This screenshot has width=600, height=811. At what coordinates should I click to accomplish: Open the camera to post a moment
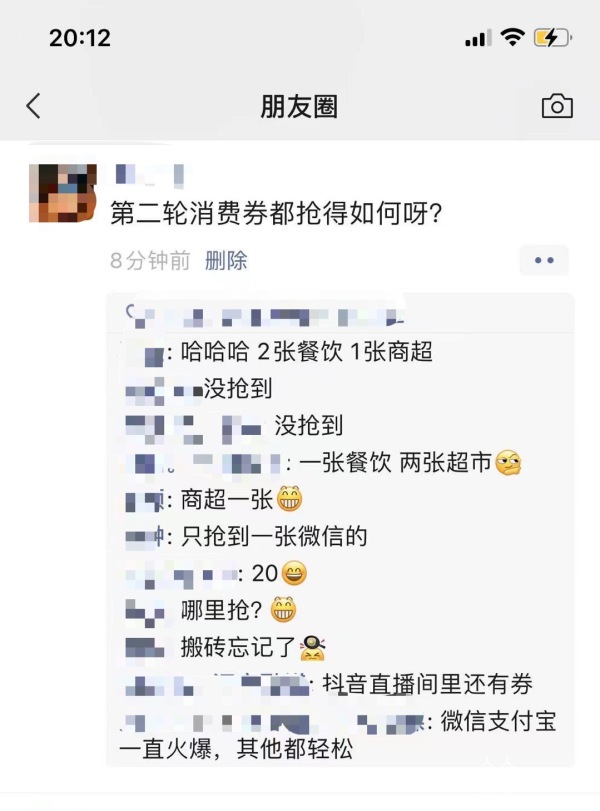[x=557, y=107]
